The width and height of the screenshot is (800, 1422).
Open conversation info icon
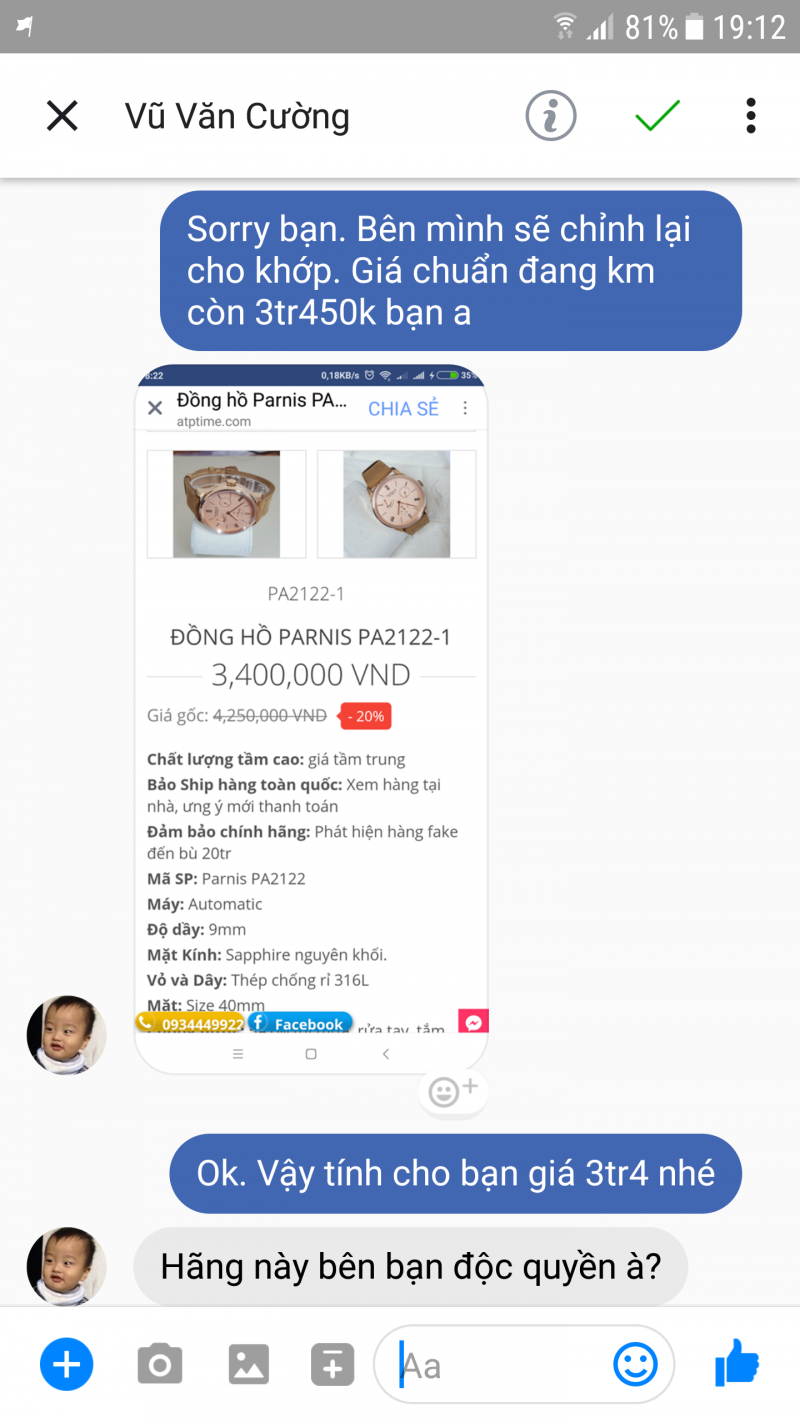point(551,117)
